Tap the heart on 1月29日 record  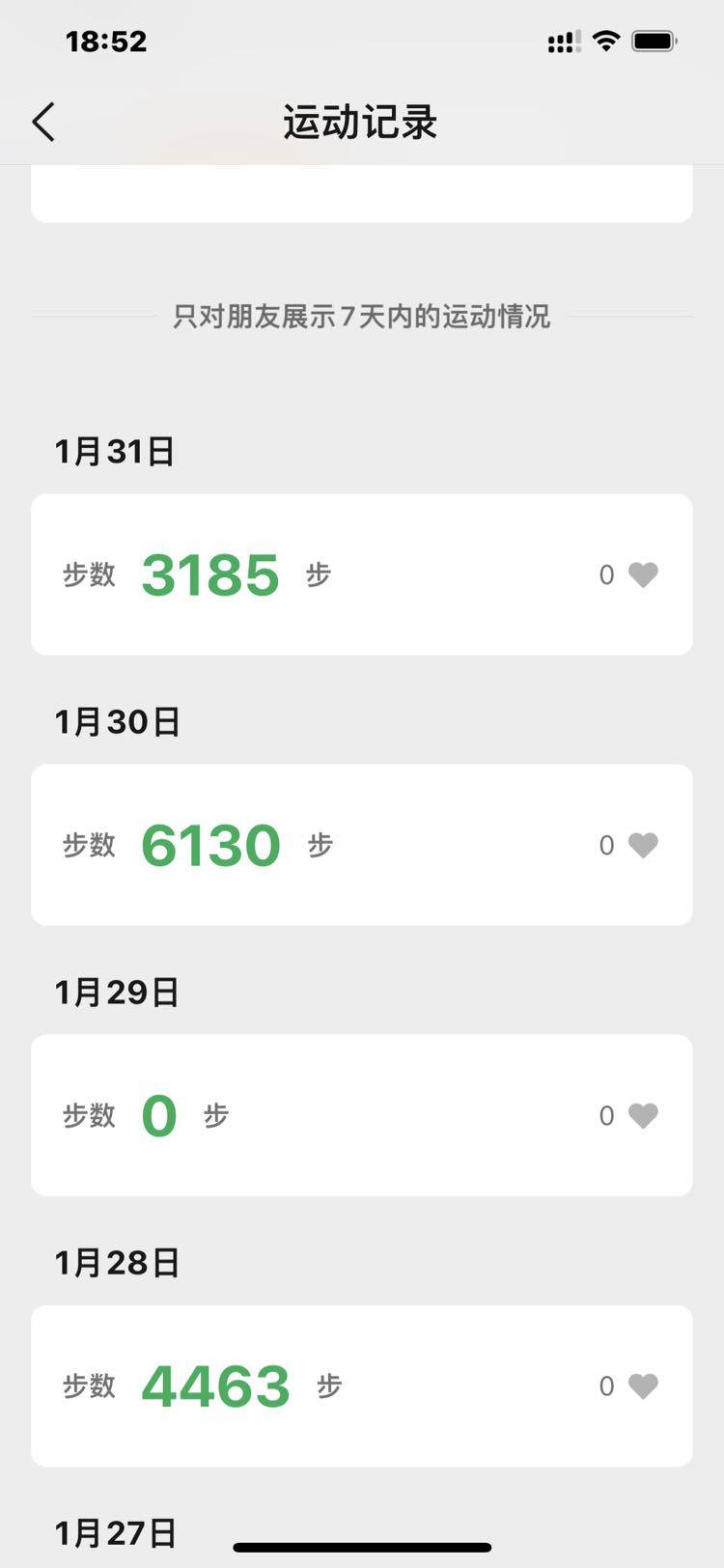click(x=643, y=1115)
